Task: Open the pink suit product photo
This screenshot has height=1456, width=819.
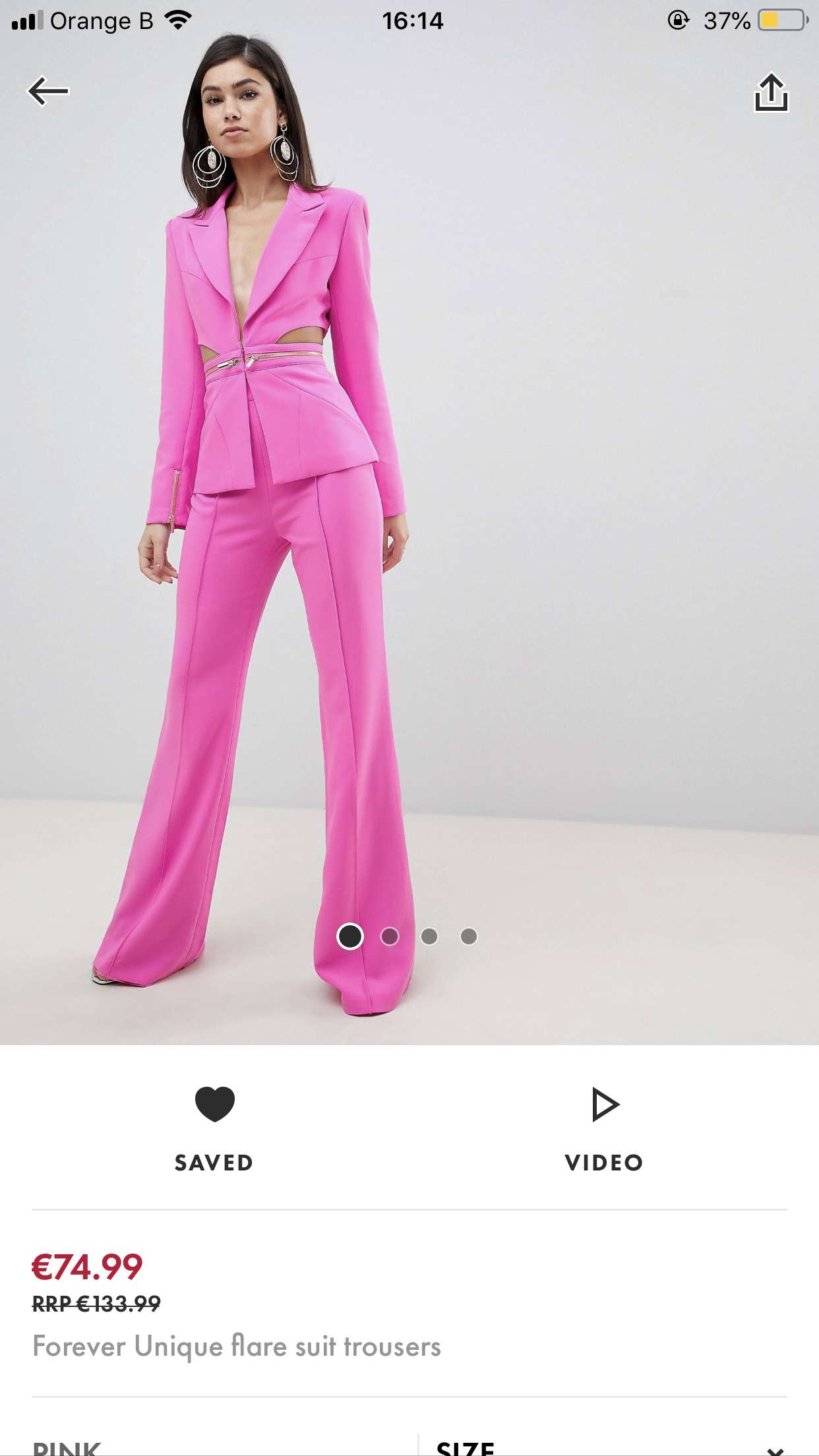Action: tap(409, 522)
